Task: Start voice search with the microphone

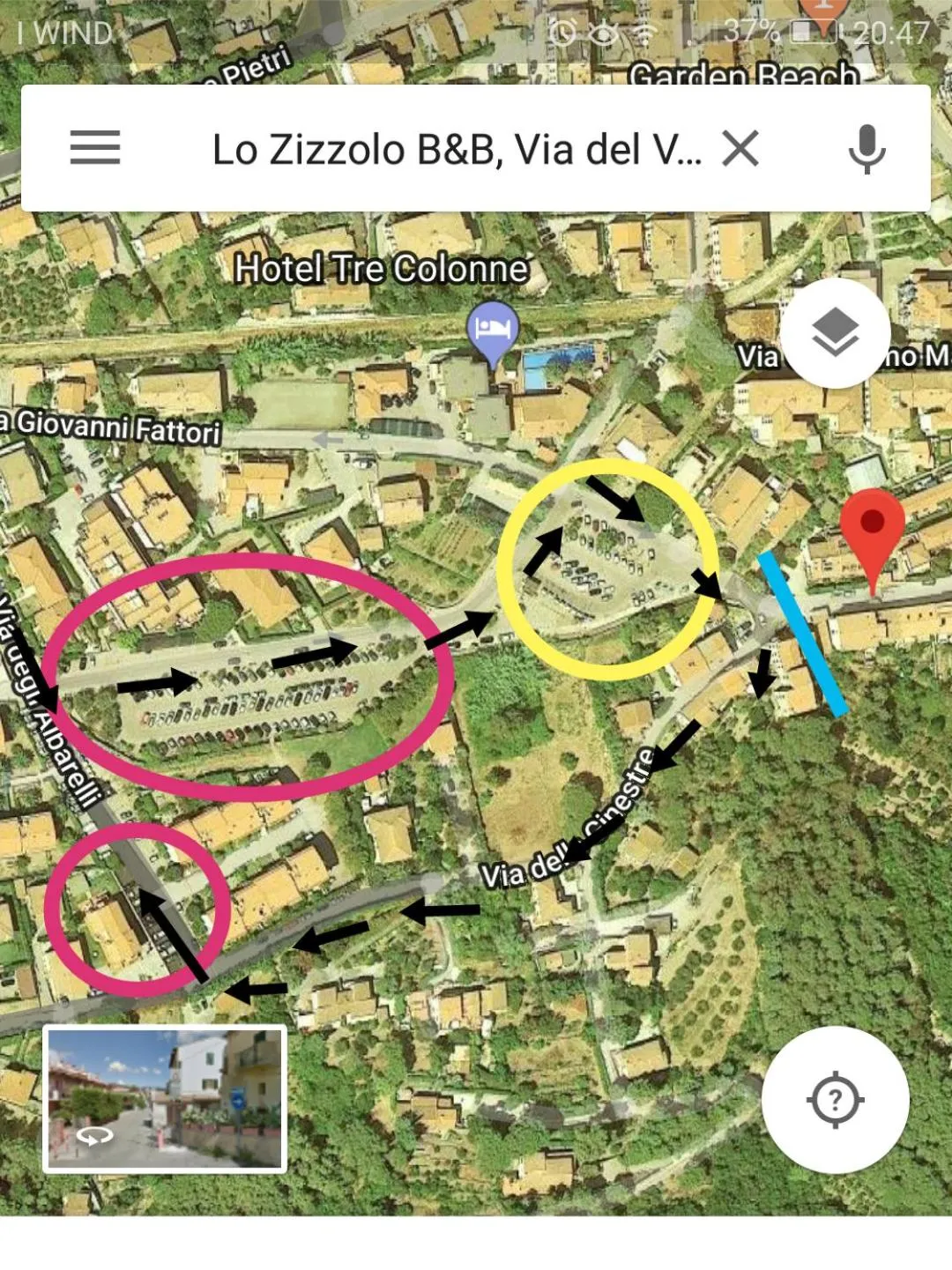Action: point(866,148)
